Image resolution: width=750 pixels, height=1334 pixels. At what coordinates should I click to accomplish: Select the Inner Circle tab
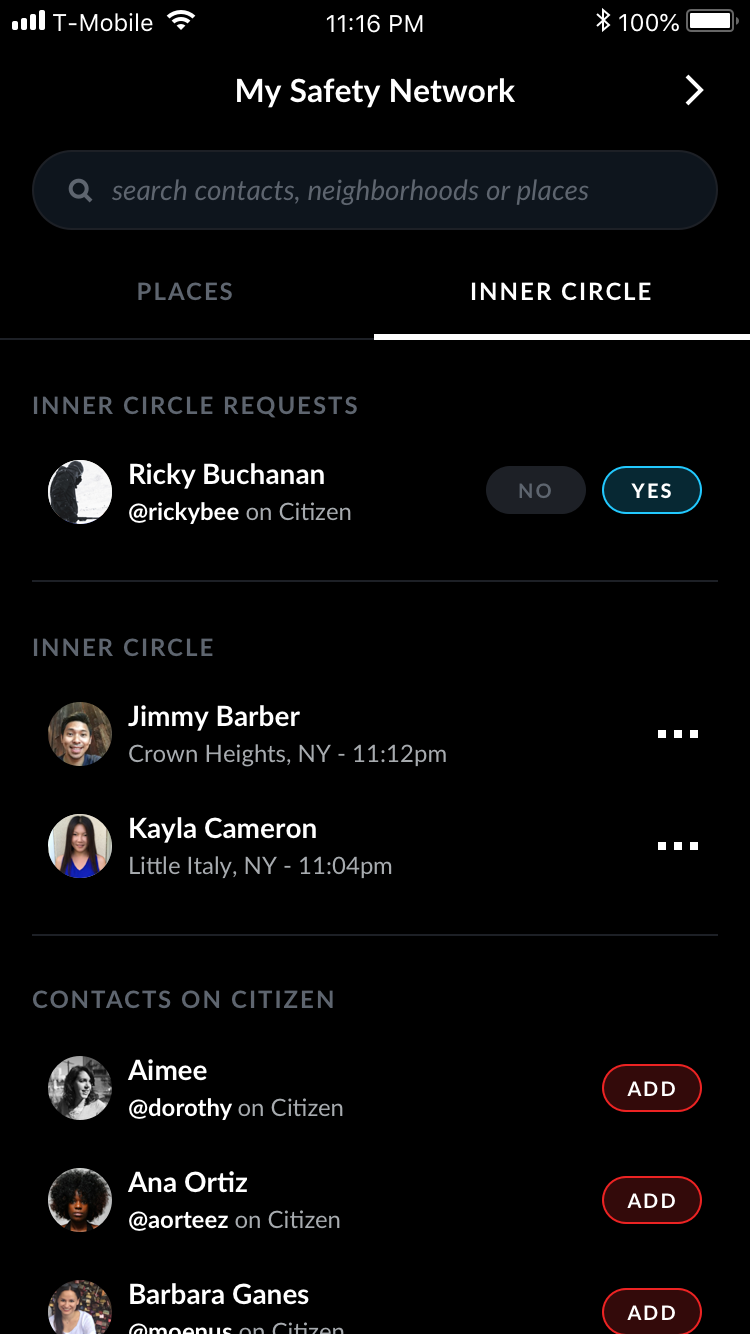561,292
